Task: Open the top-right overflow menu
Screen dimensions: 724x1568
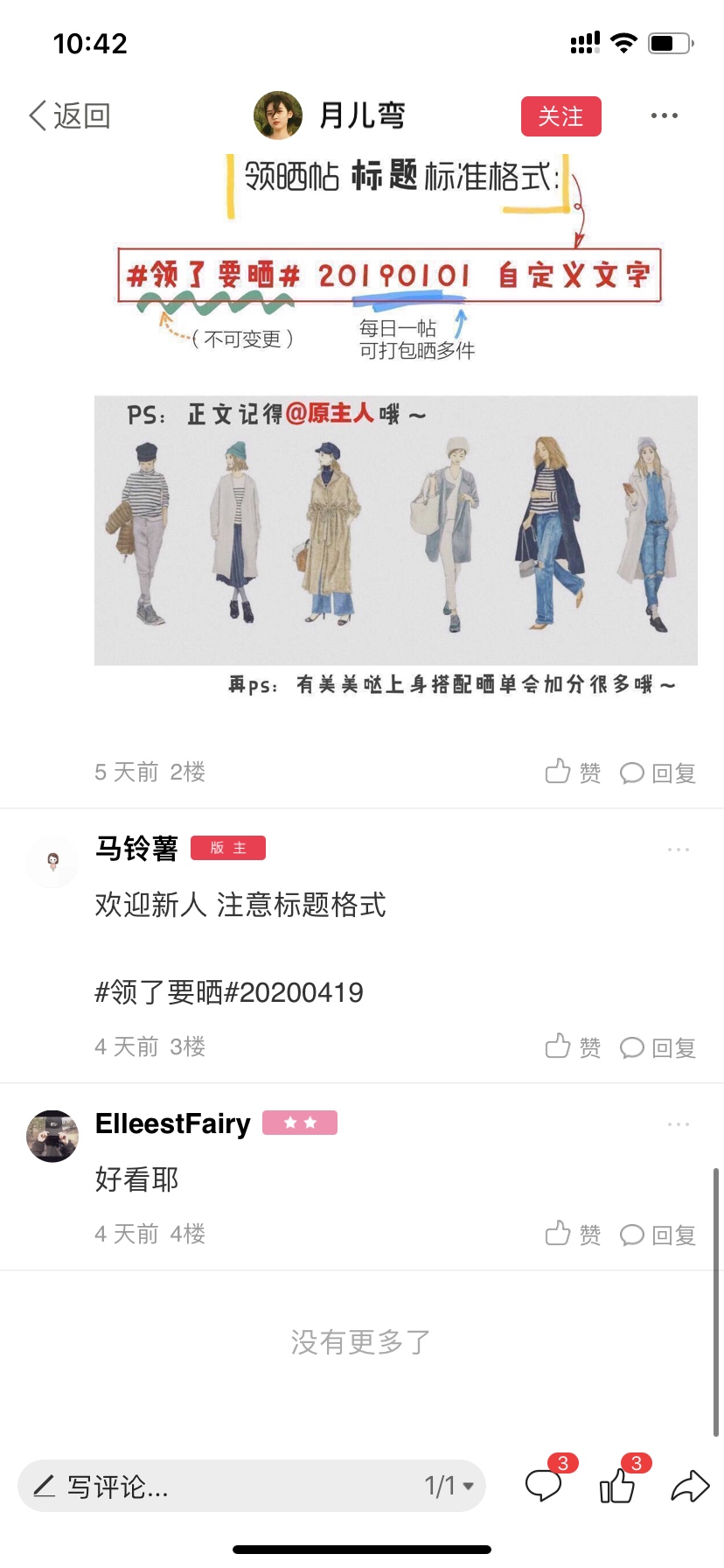Action: click(665, 115)
